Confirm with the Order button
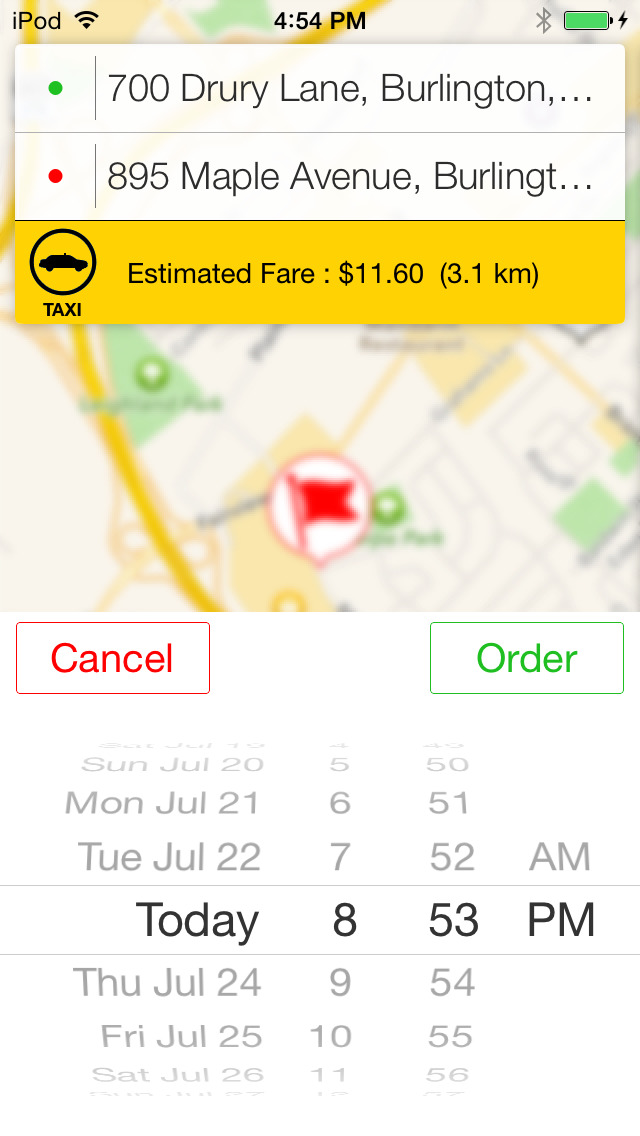The width and height of the screenshot is (640, 1136). coord(527,658)
